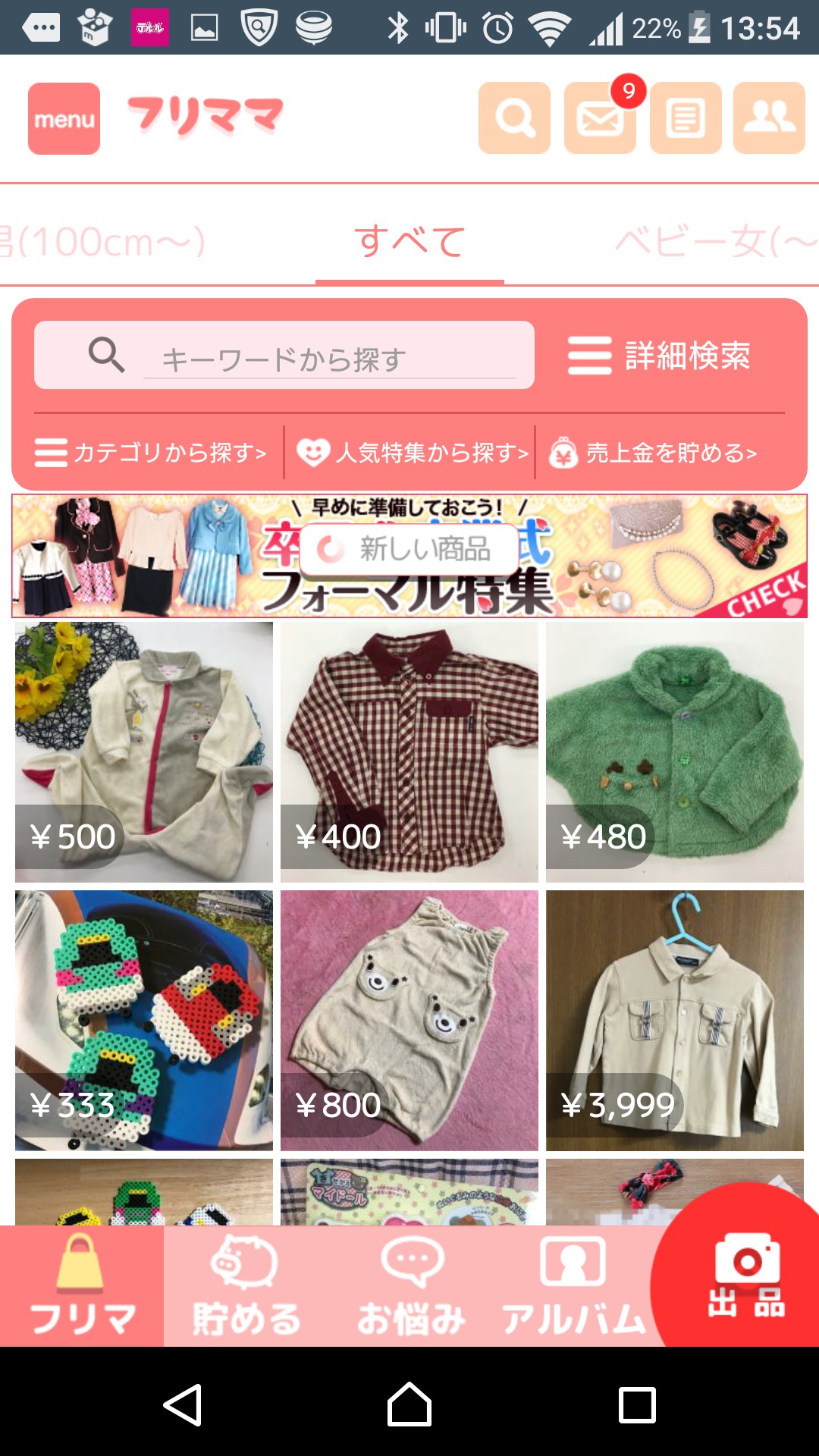
Task: Open the friends people icon
Action: [768, 118]
